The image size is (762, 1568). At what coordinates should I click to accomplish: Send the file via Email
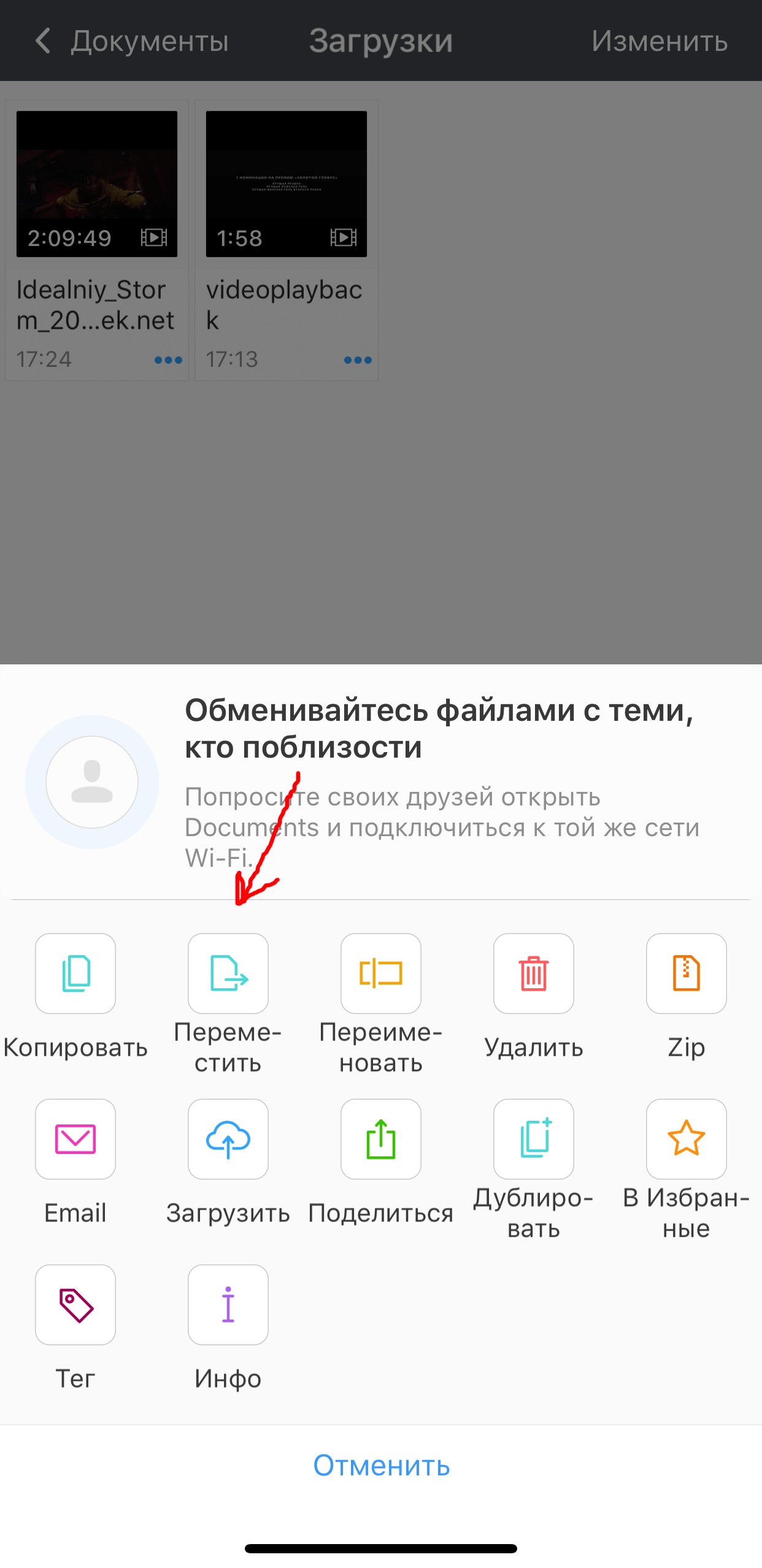[75, 1139]
